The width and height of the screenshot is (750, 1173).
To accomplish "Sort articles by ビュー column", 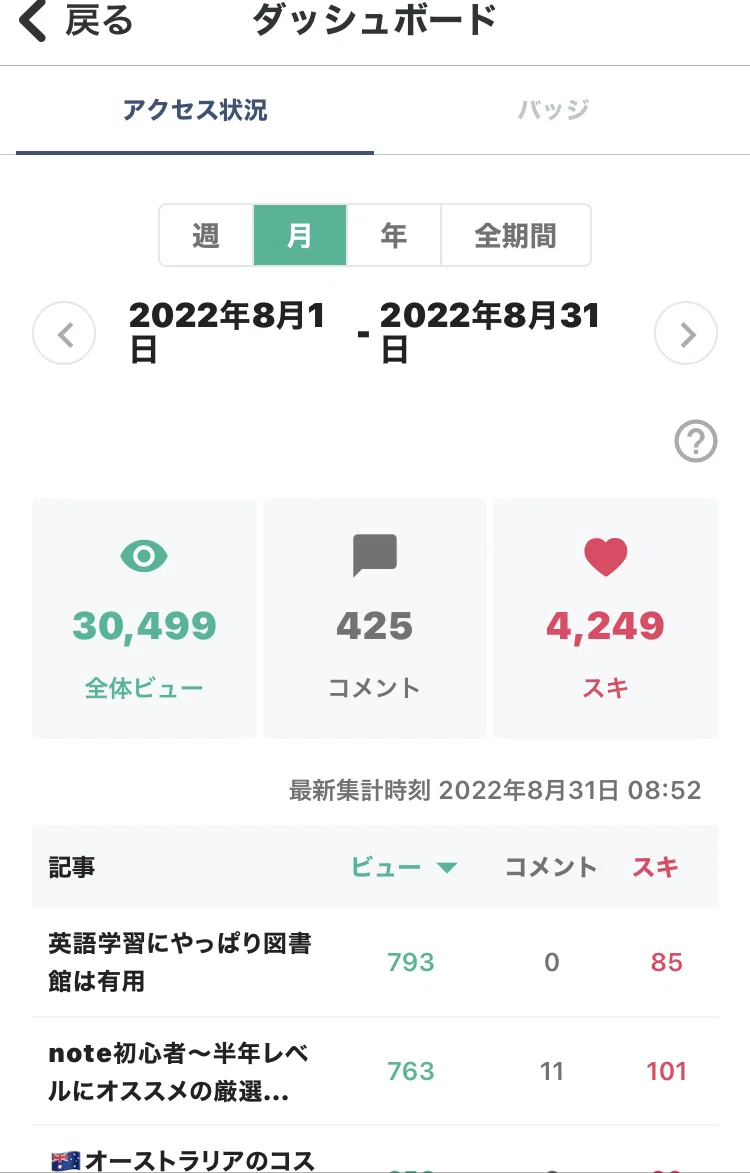I will (x=404, y=868).
